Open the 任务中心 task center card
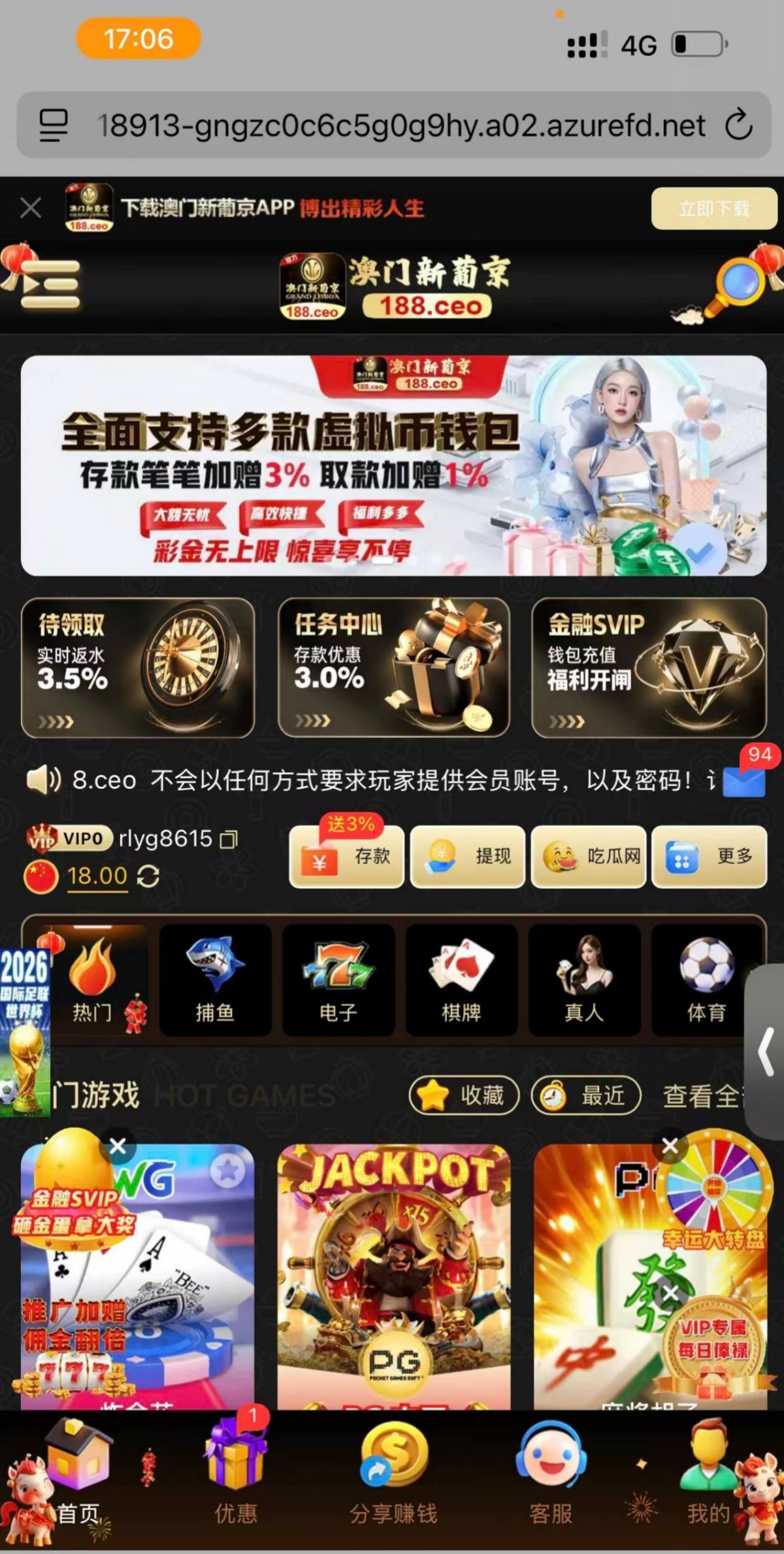 tap(393, 667)
